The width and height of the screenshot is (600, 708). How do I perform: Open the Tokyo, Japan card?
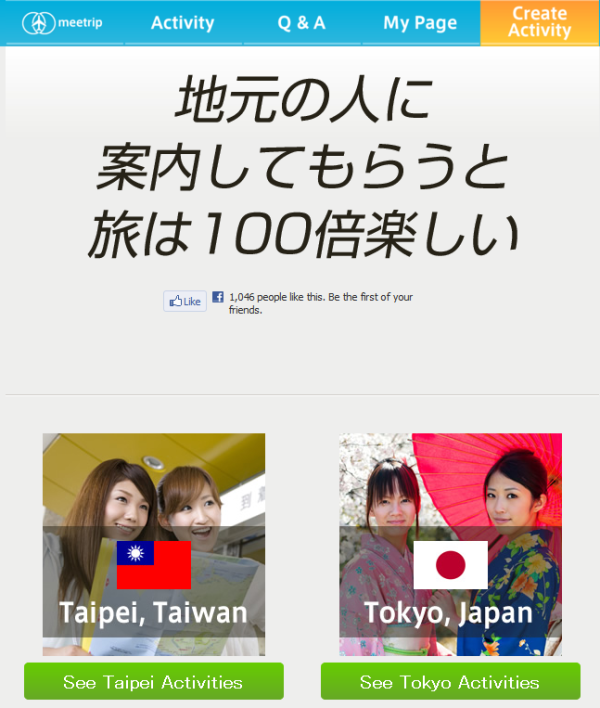click(x=450, y=544)
